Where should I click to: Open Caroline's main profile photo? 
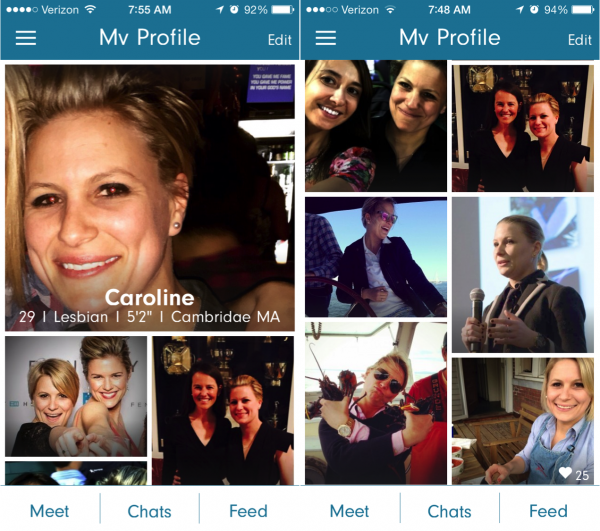coord(150,195)
